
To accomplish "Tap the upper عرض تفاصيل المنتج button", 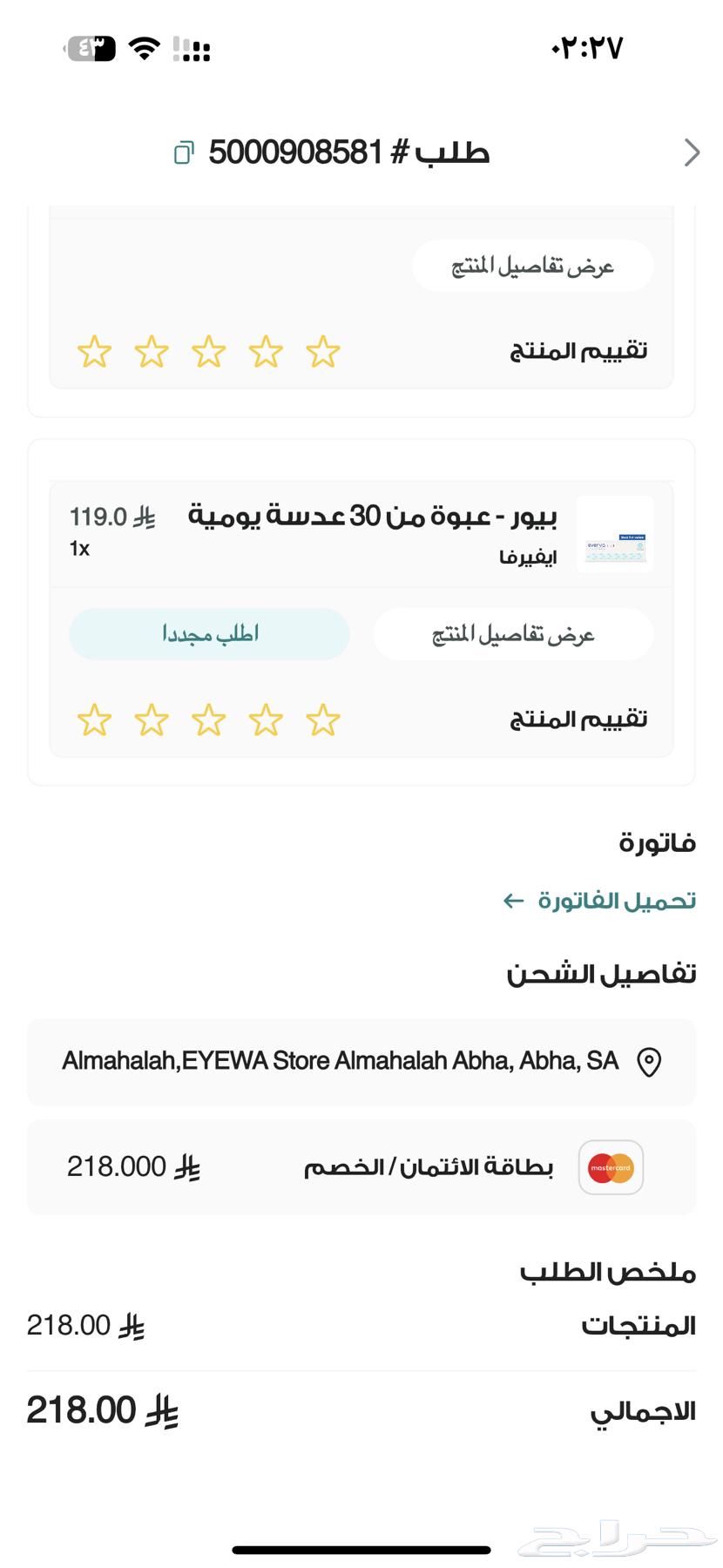I will click(x=532, y=266).
